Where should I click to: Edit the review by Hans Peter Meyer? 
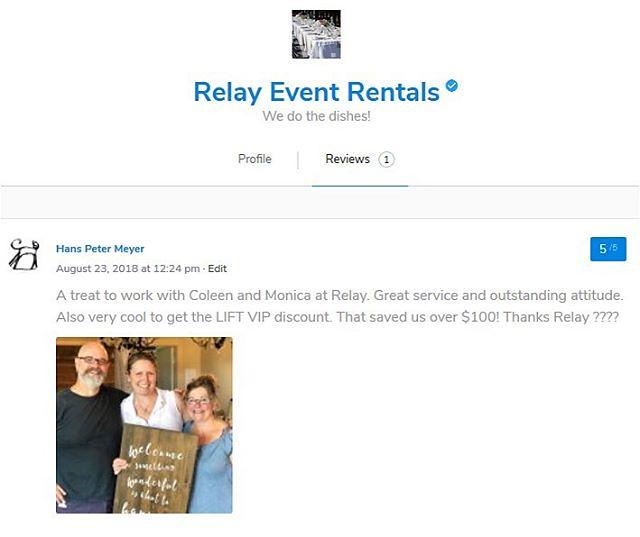pyautogui.click(x=217, y=269)
